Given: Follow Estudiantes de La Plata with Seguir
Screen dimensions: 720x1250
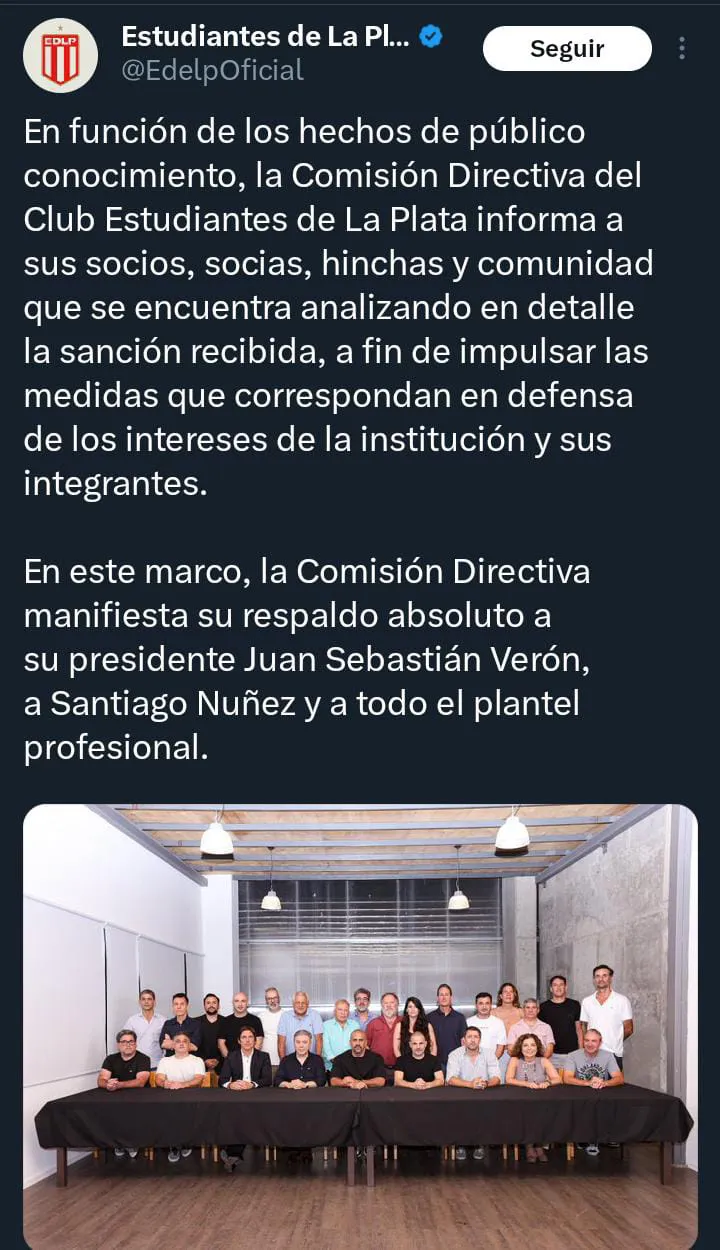Looking at the screenshot, I should click(x=567, y=48).
